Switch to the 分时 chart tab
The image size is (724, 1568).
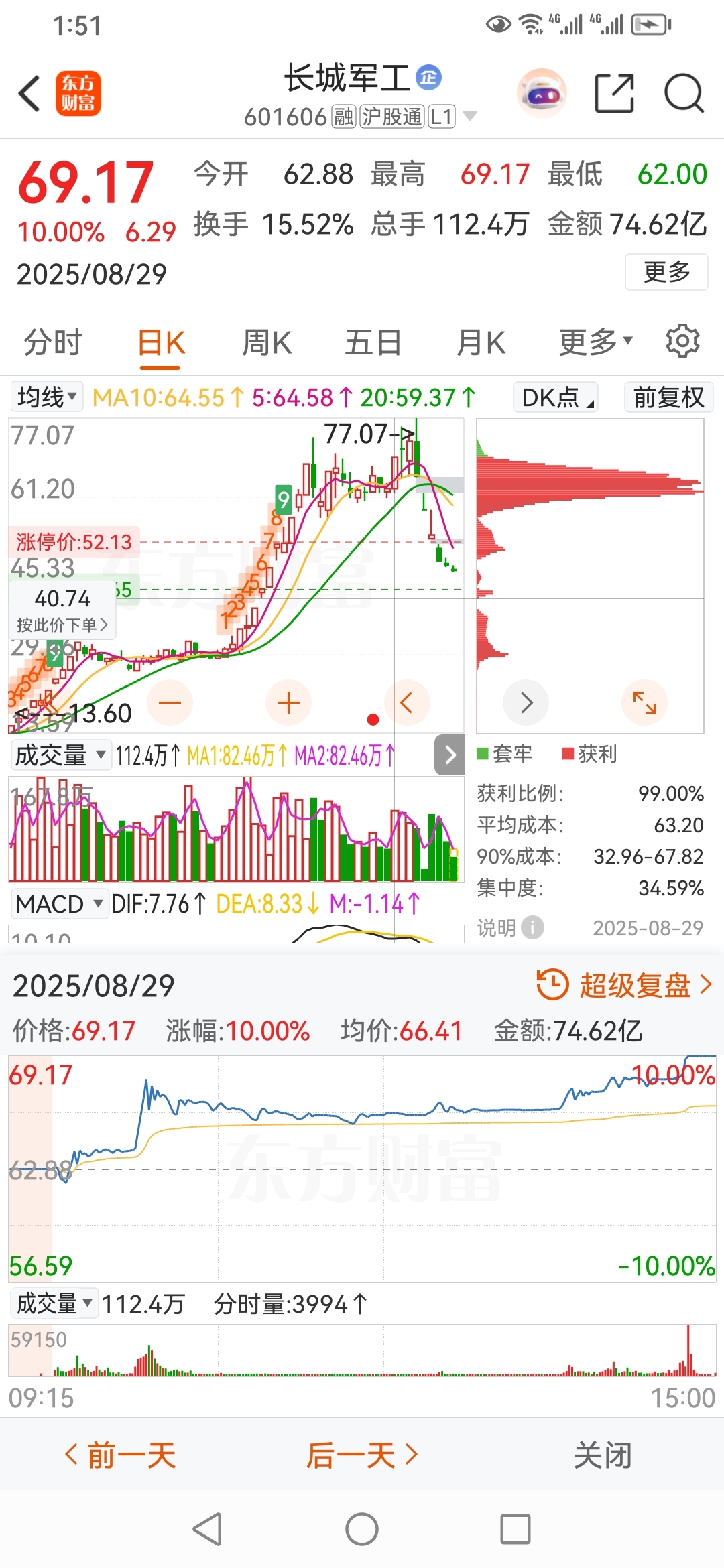53,342
